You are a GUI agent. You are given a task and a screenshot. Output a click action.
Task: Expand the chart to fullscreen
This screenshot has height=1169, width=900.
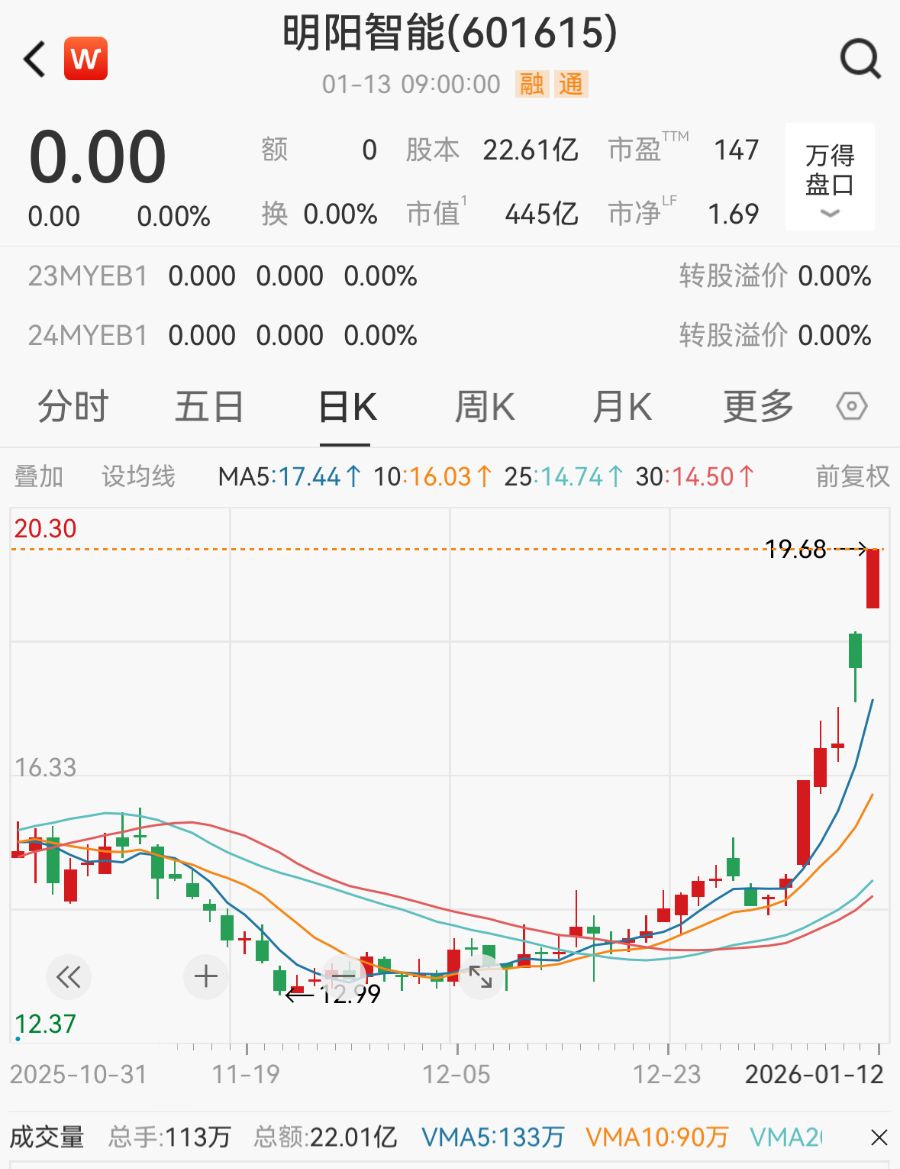481,976
